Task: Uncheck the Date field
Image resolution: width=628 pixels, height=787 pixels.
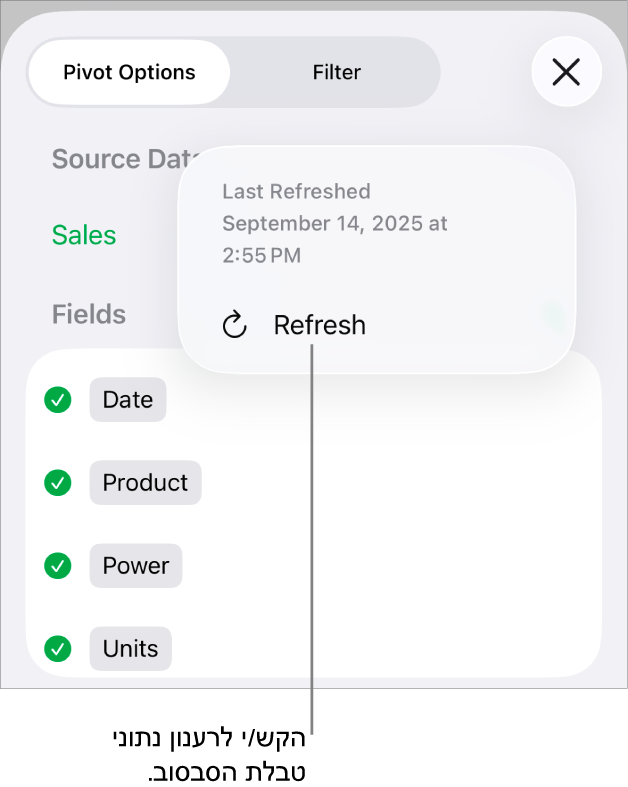Action: (58, 400)
